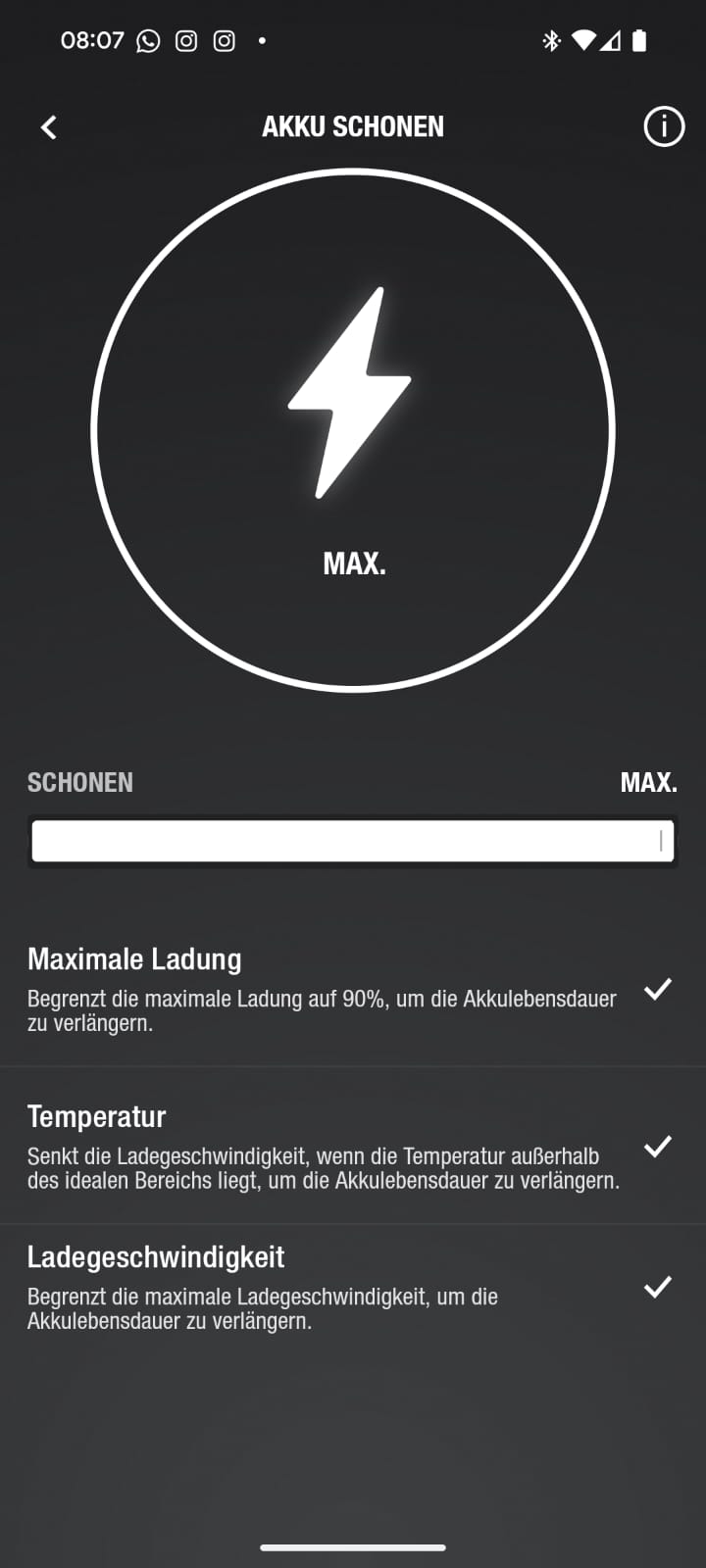Open the info icon
Image resolution: width=706 pixels, height=1568 pixels.
664,126
